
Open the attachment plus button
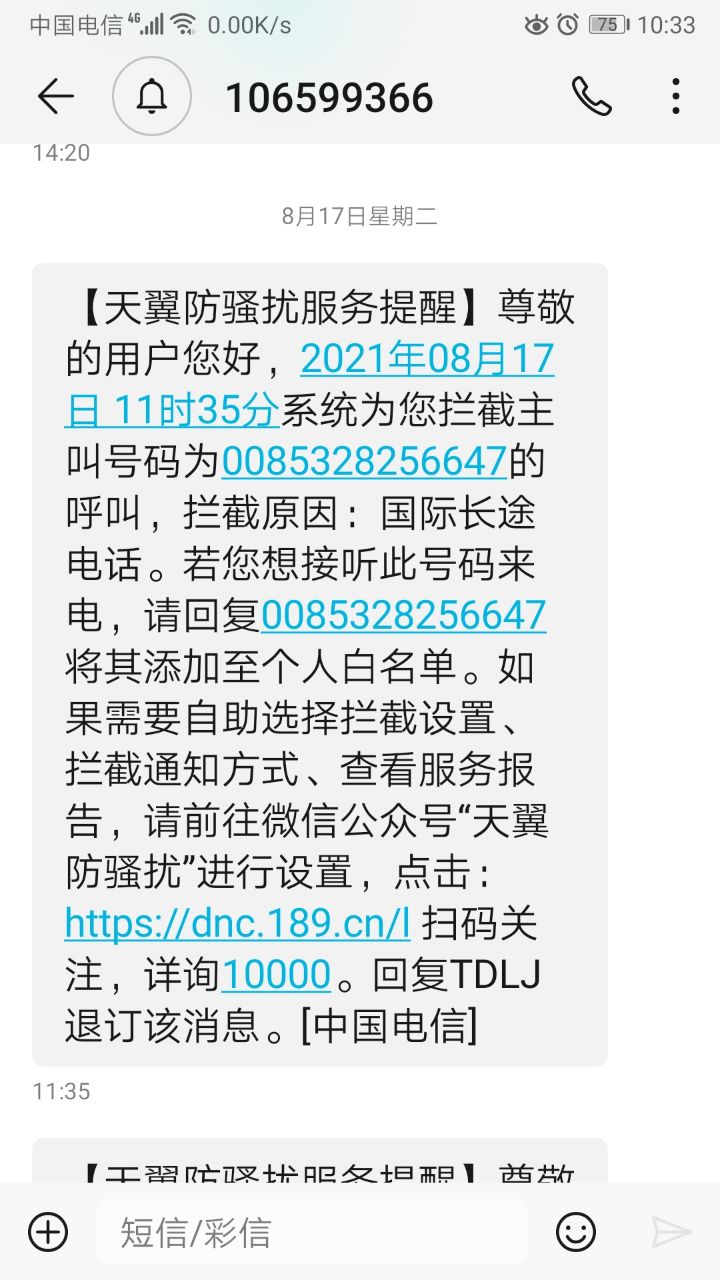click(48, 1232)
